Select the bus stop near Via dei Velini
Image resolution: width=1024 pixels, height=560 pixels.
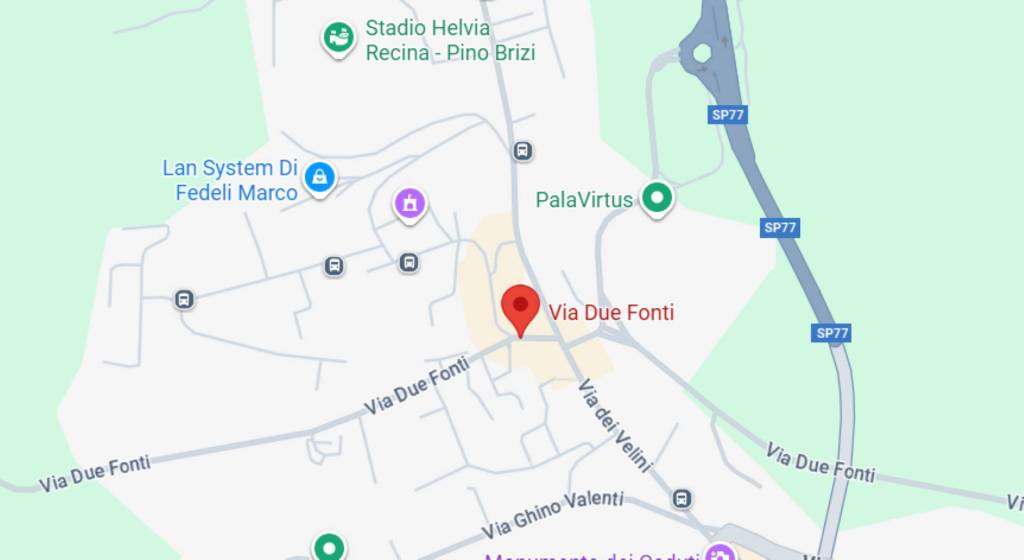pyautogui.click(x=682, y=498)
